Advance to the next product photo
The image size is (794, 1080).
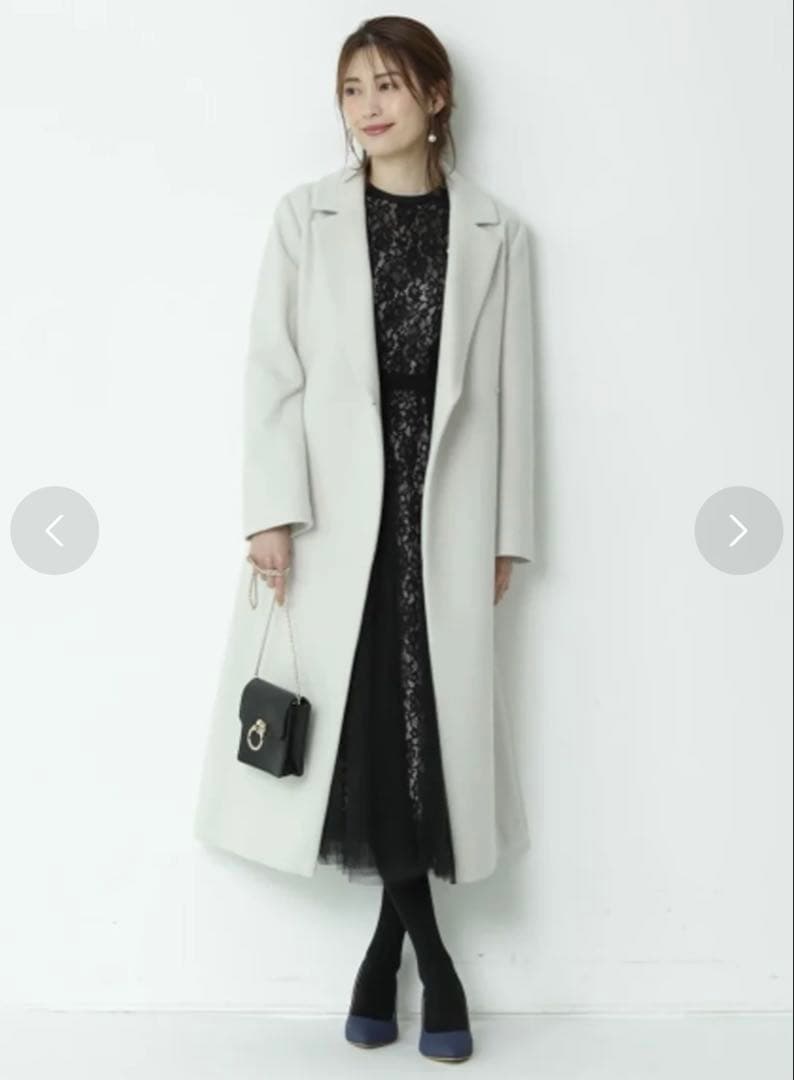pos(738,531)
